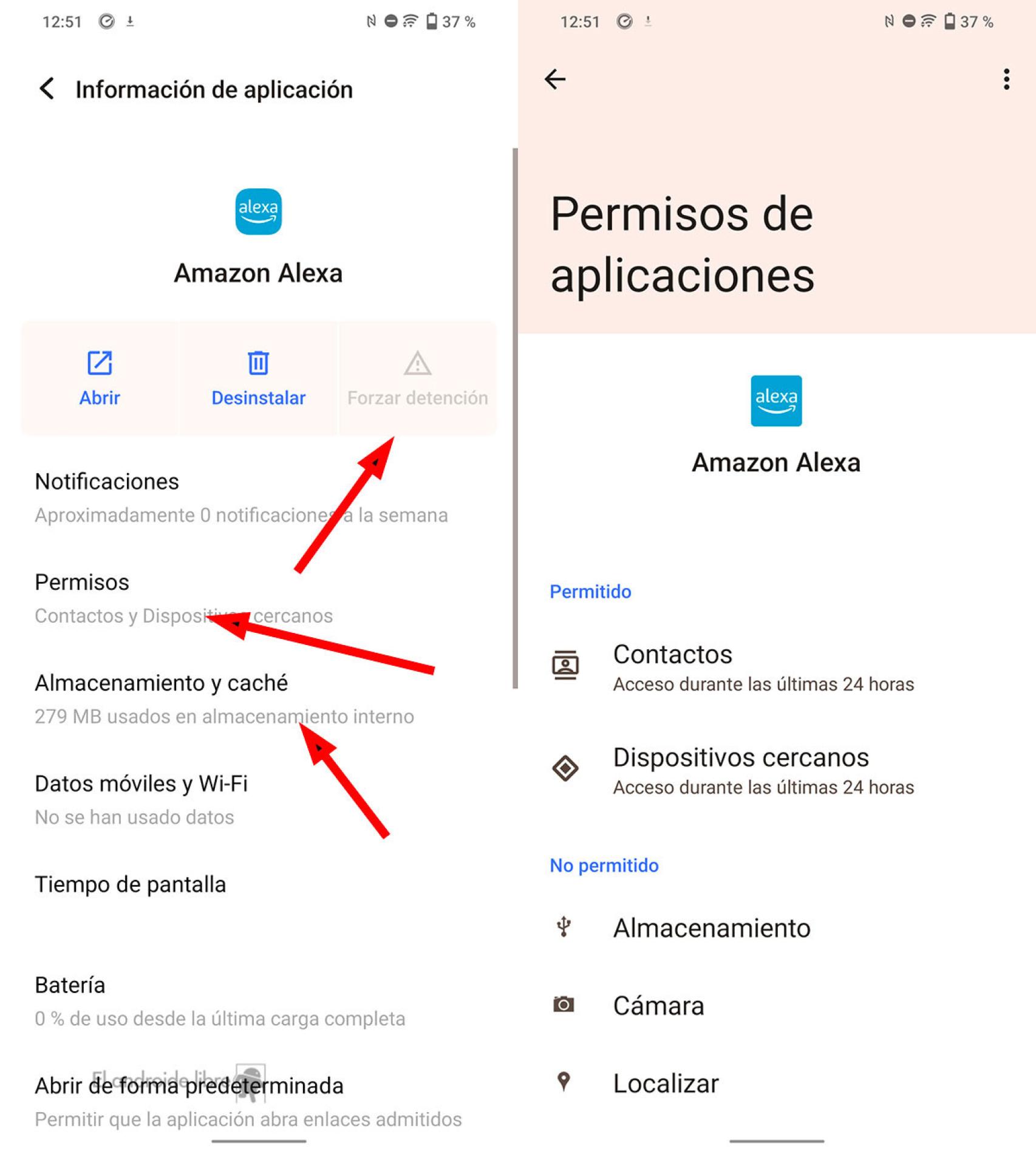This screenshot has height=1151, width=1036.
Task: Open the Contactos permission
Action: 763,668
